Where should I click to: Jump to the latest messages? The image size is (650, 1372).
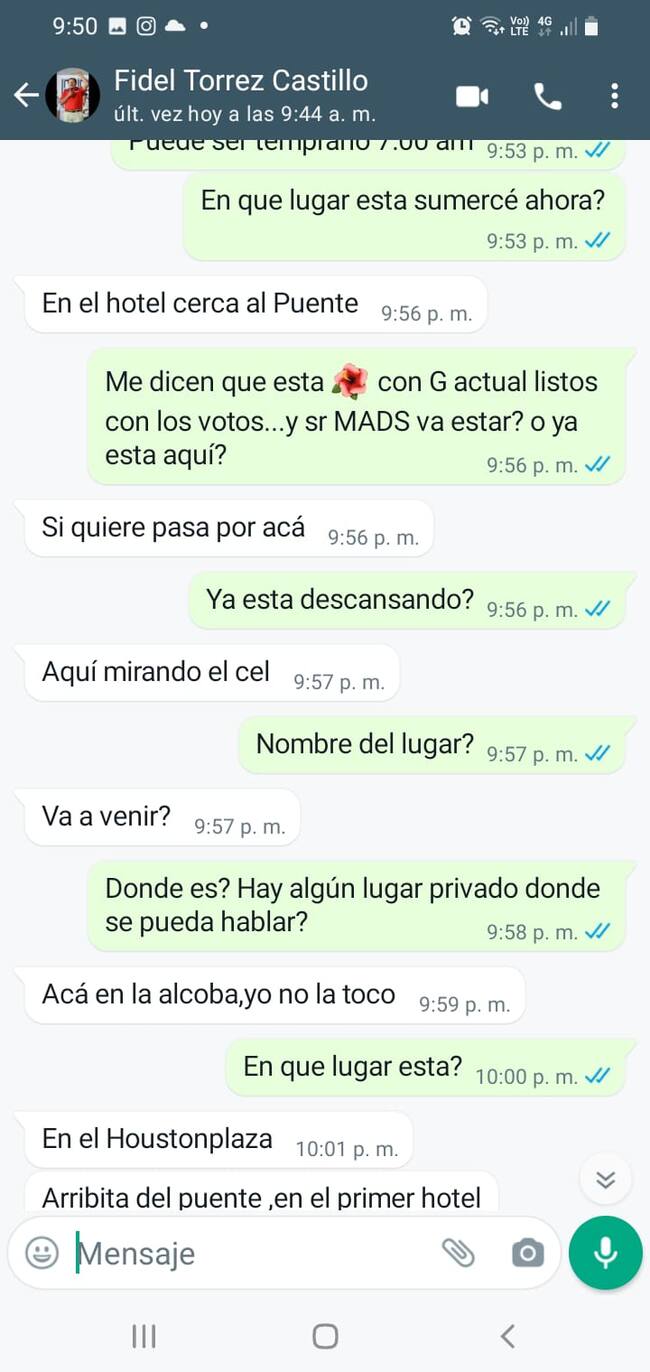coord(605,1179)
